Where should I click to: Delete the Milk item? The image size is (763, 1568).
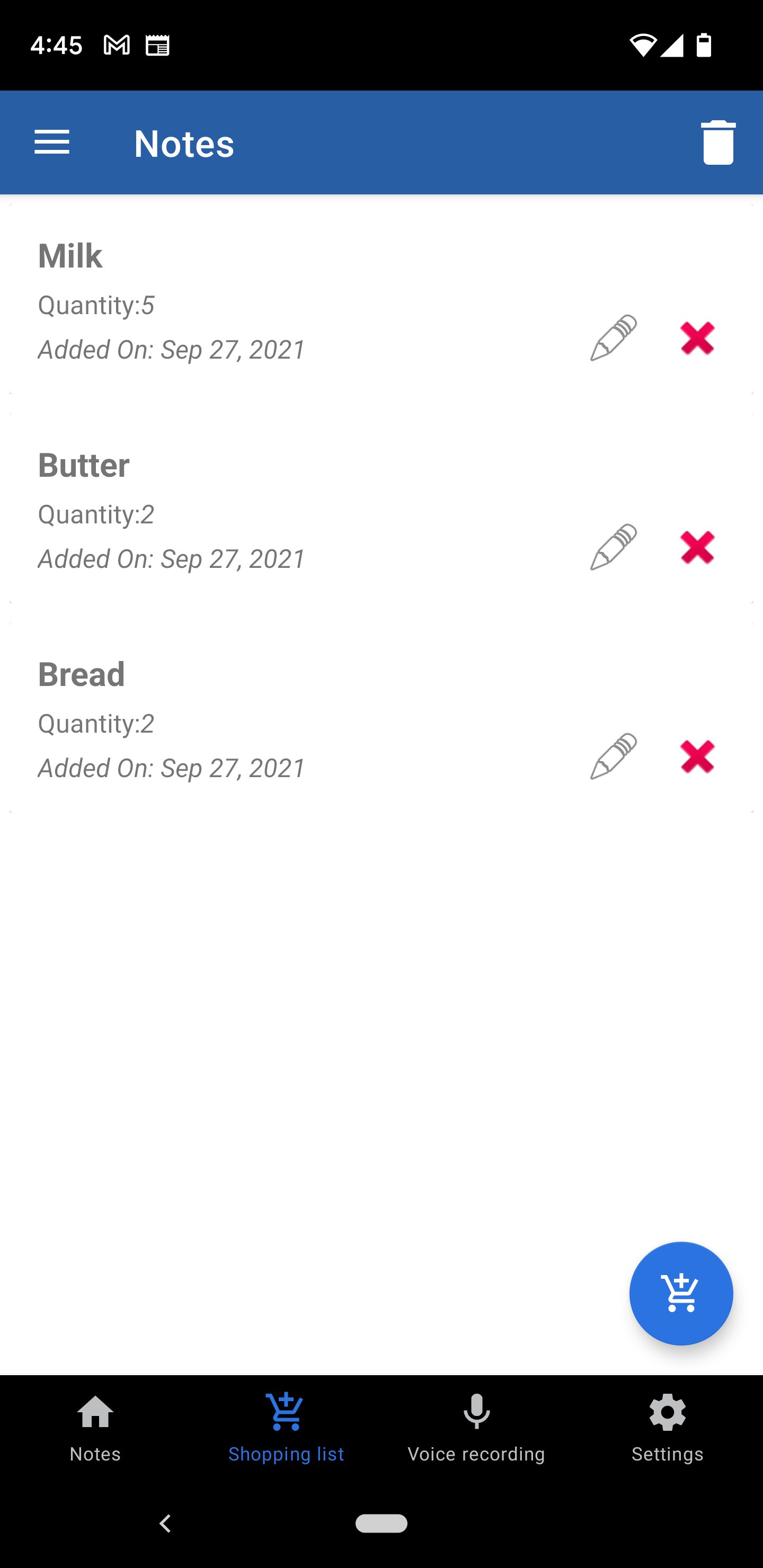(697, 338)
